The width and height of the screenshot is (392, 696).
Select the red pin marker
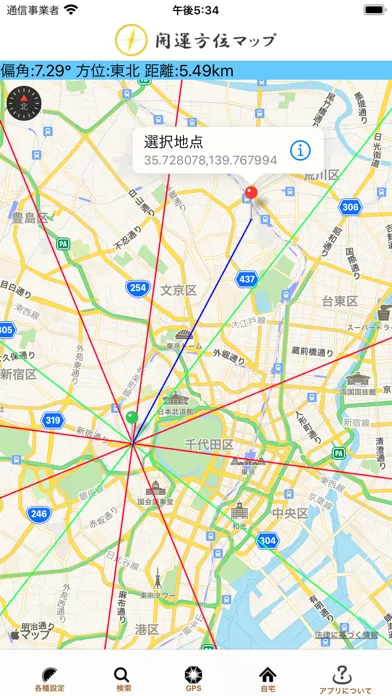(x=251, y=193)
